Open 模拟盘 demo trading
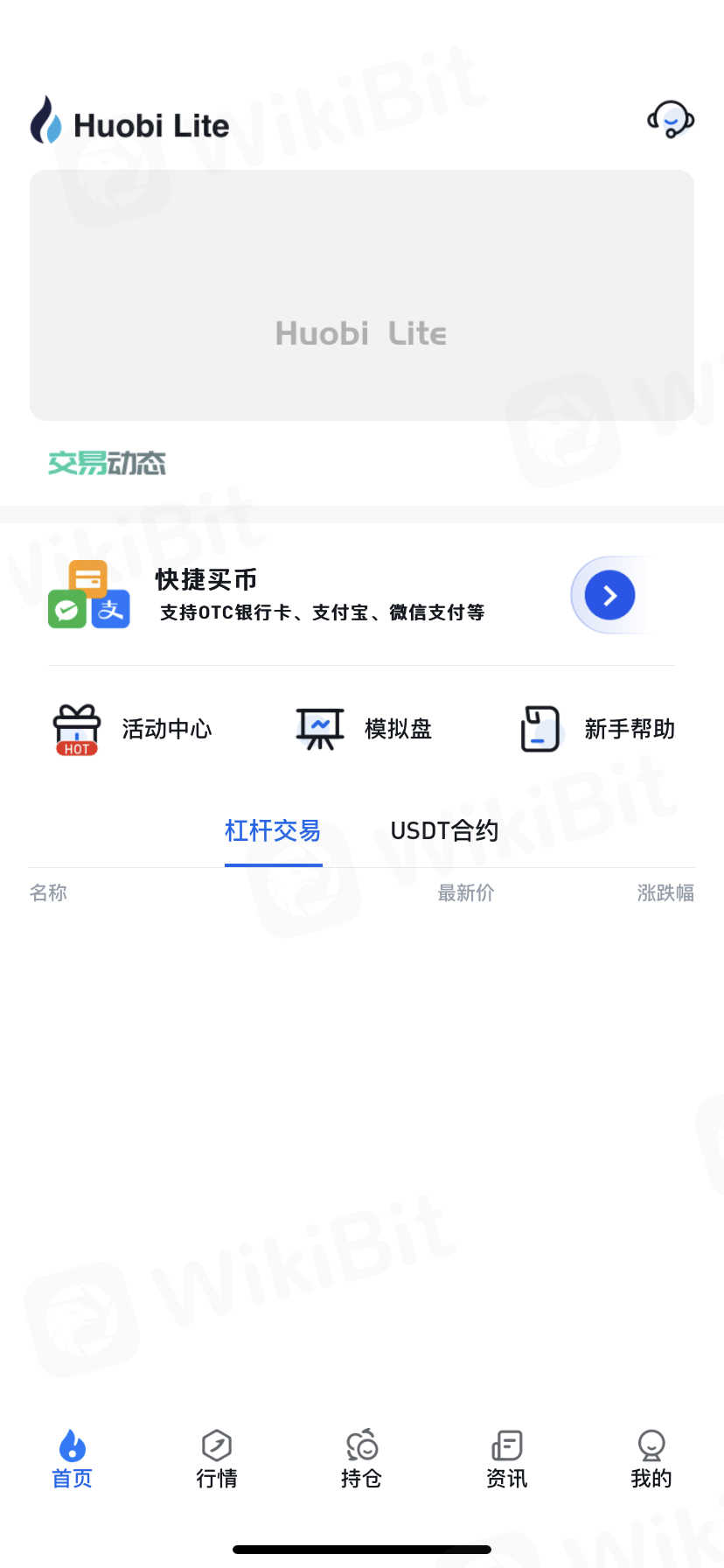Image resolution: width=724 pixels, height=1568 pixels. 364,729
